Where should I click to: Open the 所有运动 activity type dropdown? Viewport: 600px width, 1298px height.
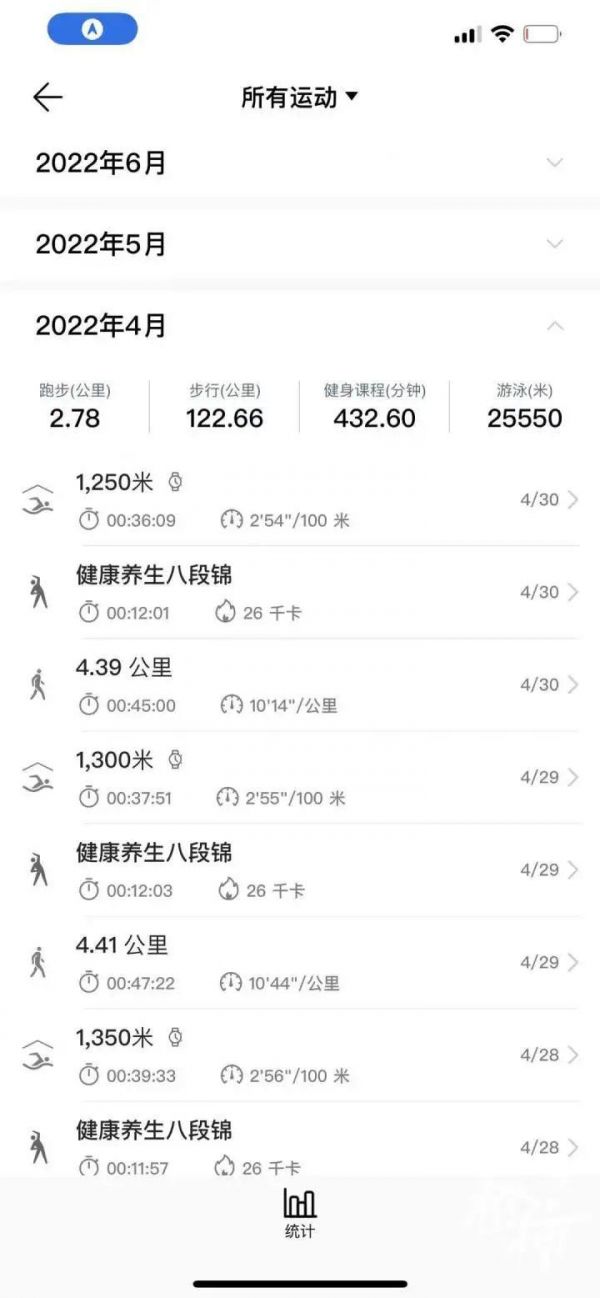pyautogui.click(x=299, y=97)
